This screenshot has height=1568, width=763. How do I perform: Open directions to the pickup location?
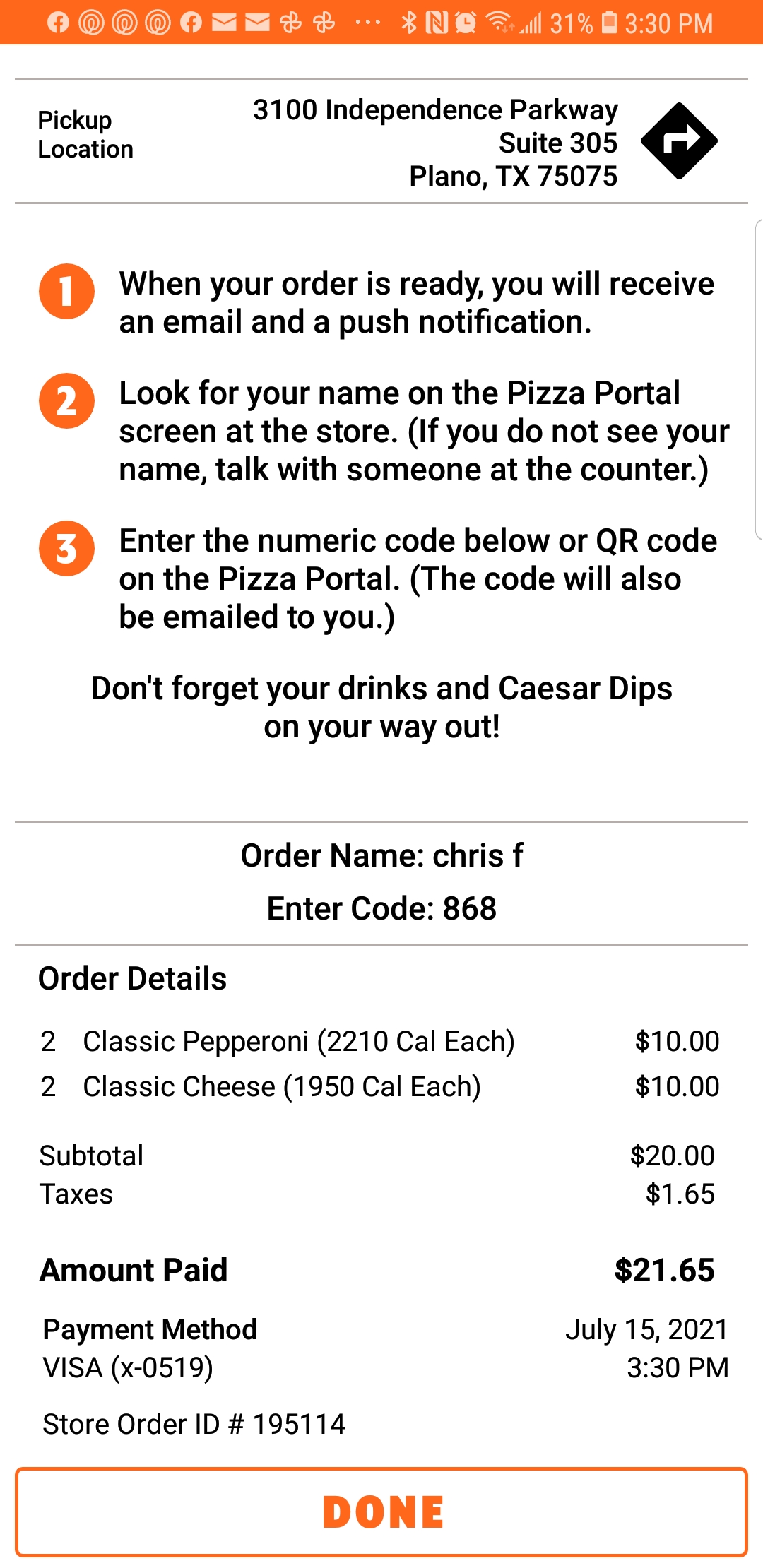point(678,141)
